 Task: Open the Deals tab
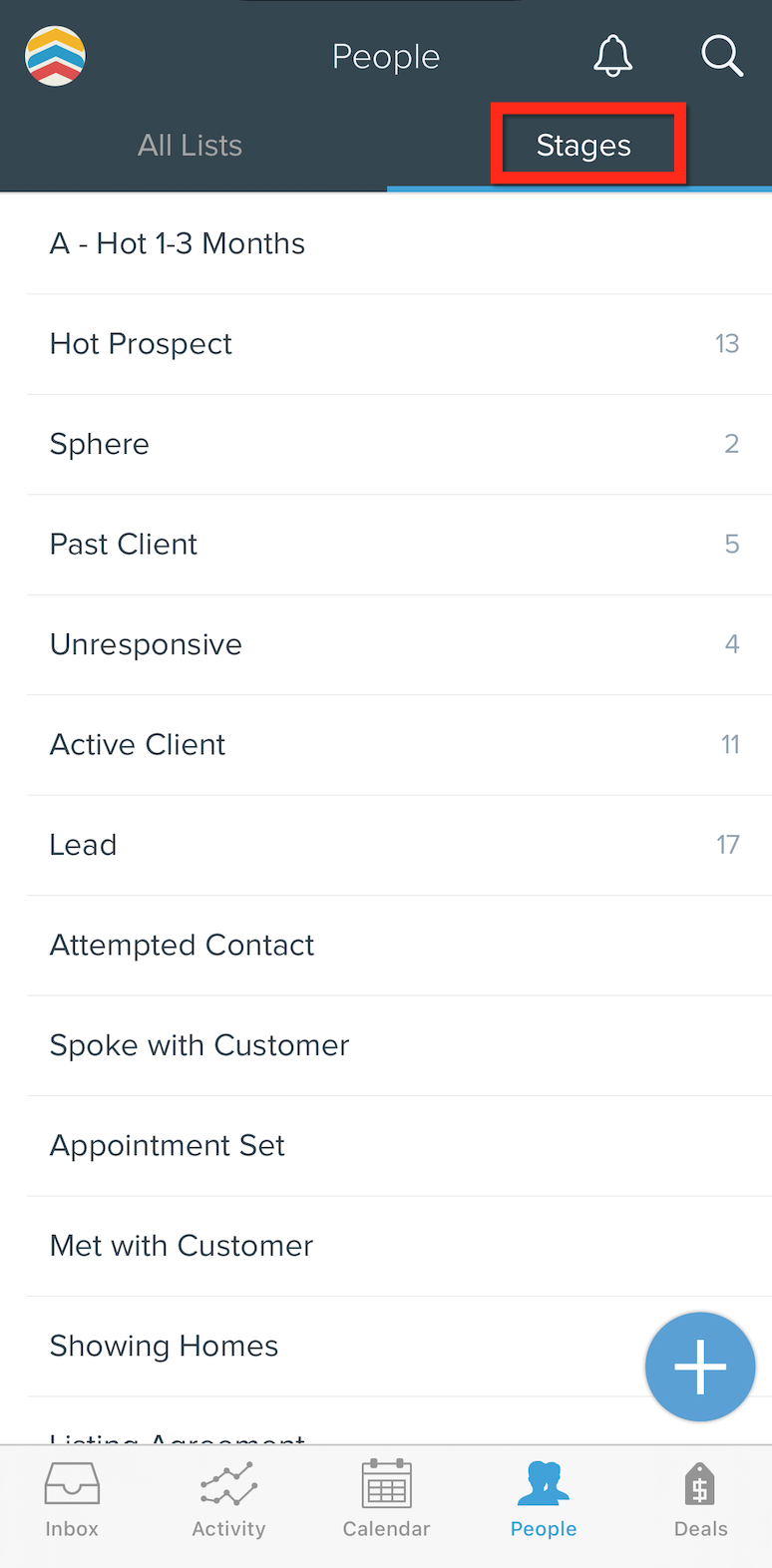(700, 1500)
